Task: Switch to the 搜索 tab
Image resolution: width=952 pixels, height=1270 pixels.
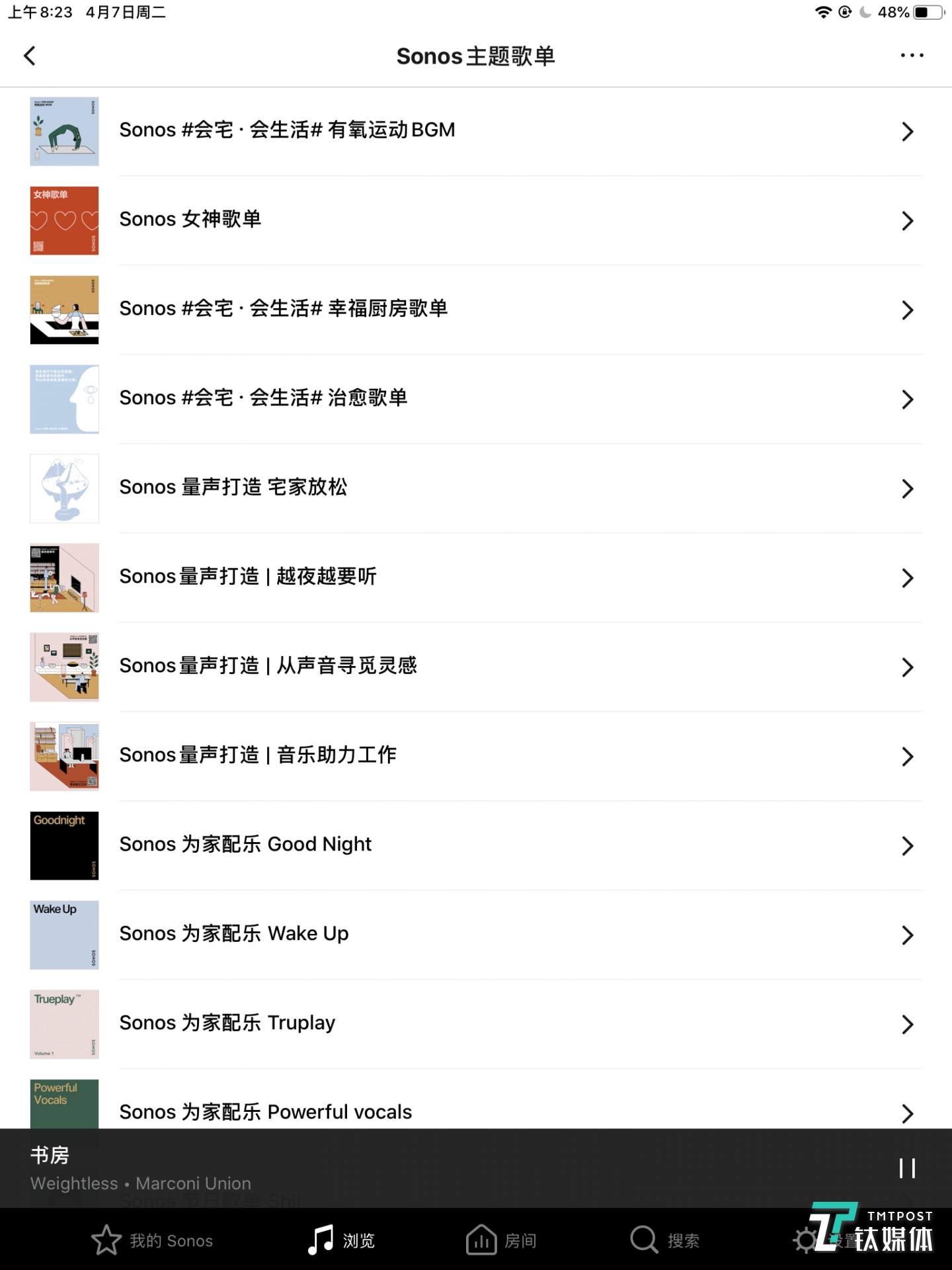Action: tap(664, 1240)
